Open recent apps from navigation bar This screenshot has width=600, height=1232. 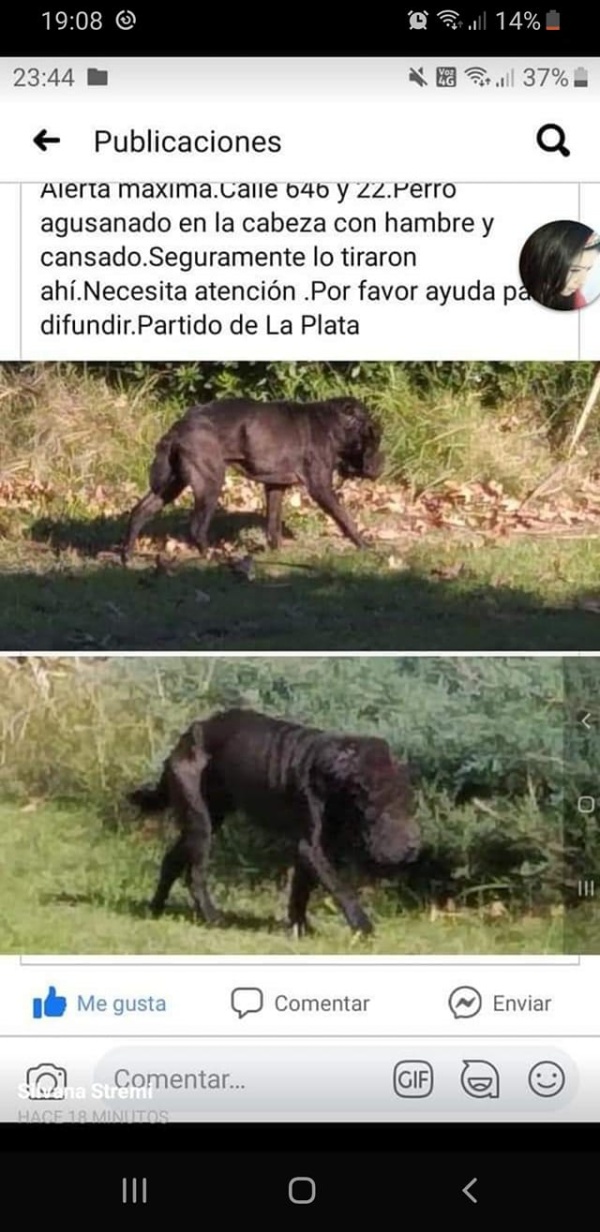[134, 1190]
